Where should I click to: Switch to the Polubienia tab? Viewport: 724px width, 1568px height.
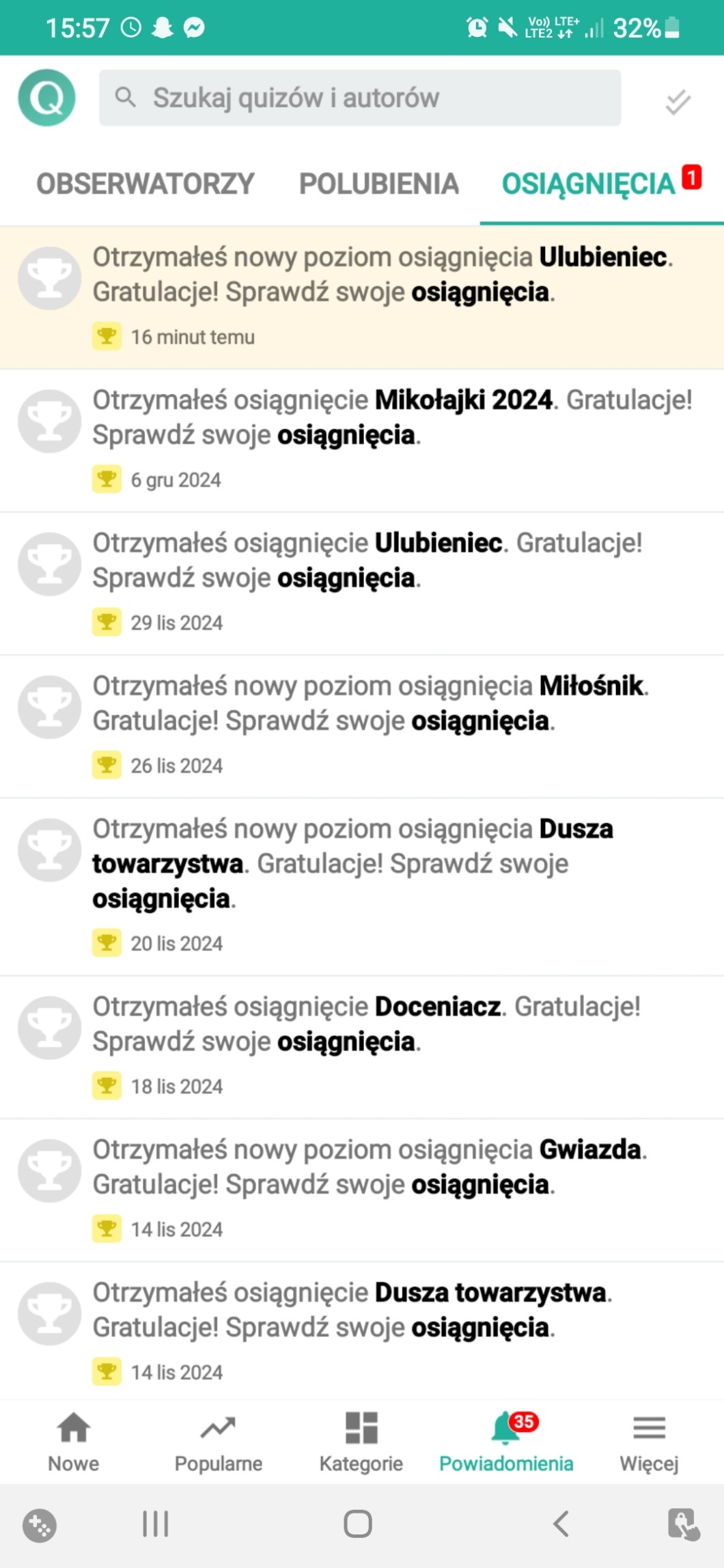379,184
